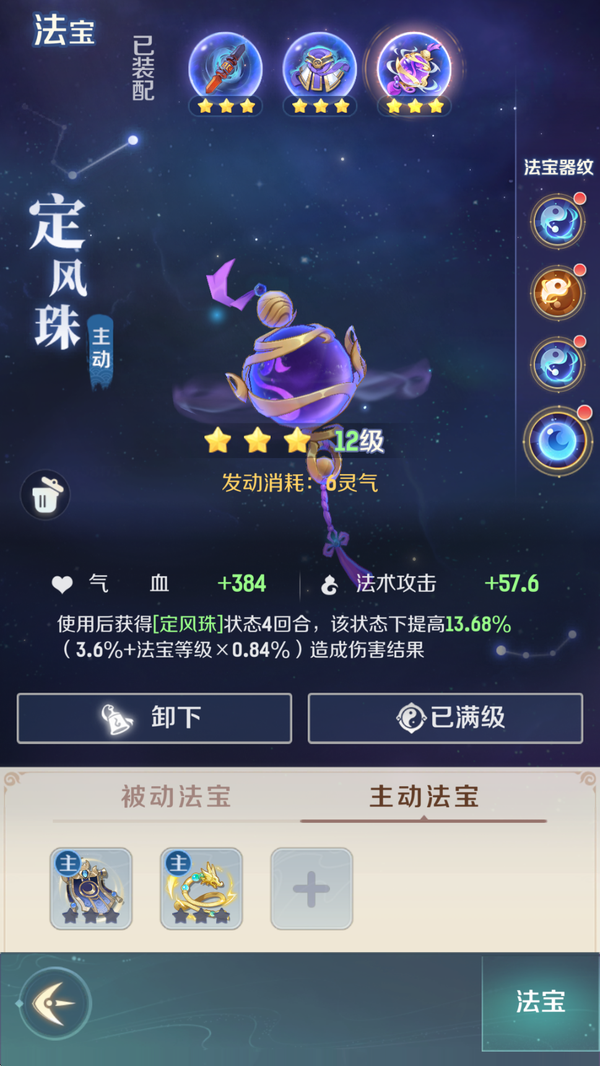The width and height of the screenshot is (600, 1066).
Task: Go back with the arrow button
Action: [55, 1002]
